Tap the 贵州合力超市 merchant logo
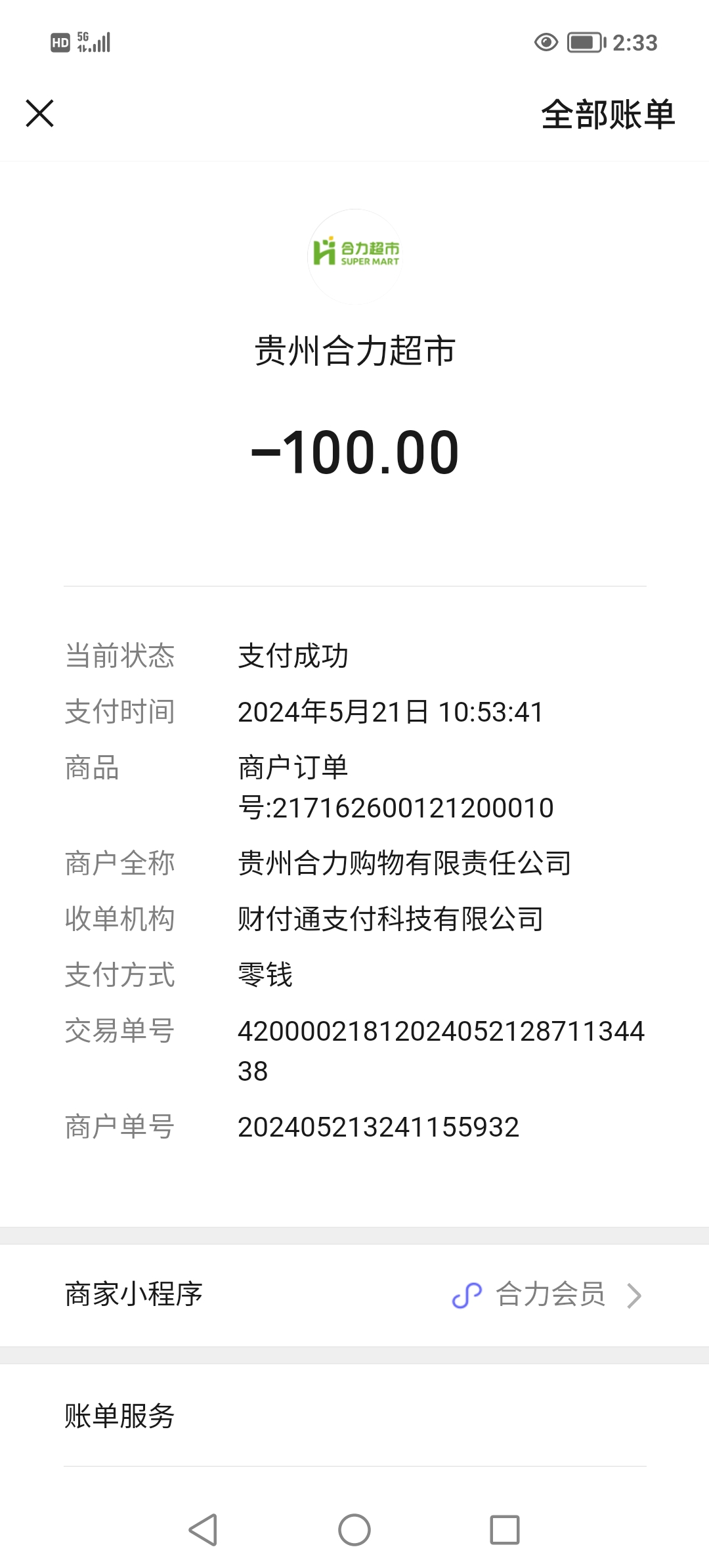Image resolution: width=709 pixels, height=1568 pixels. tap(355, 256)
